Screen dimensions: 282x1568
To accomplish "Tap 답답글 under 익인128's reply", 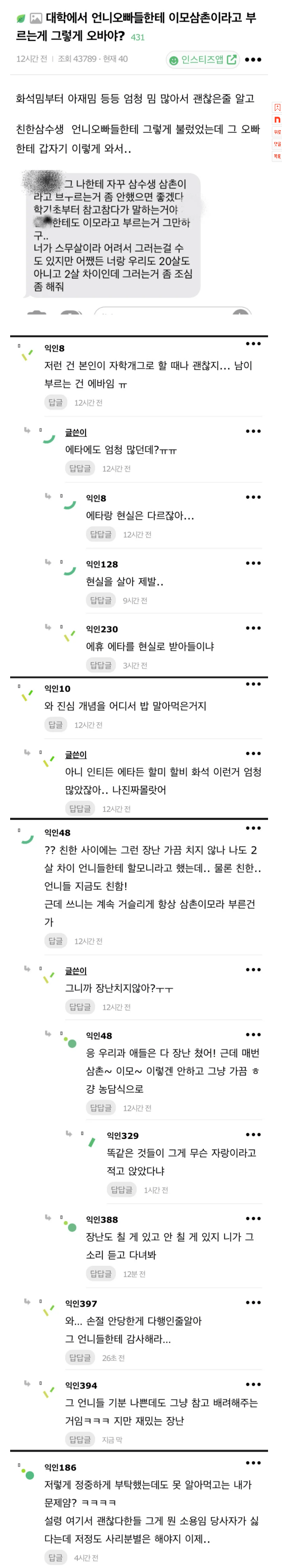I will (101, 600).
